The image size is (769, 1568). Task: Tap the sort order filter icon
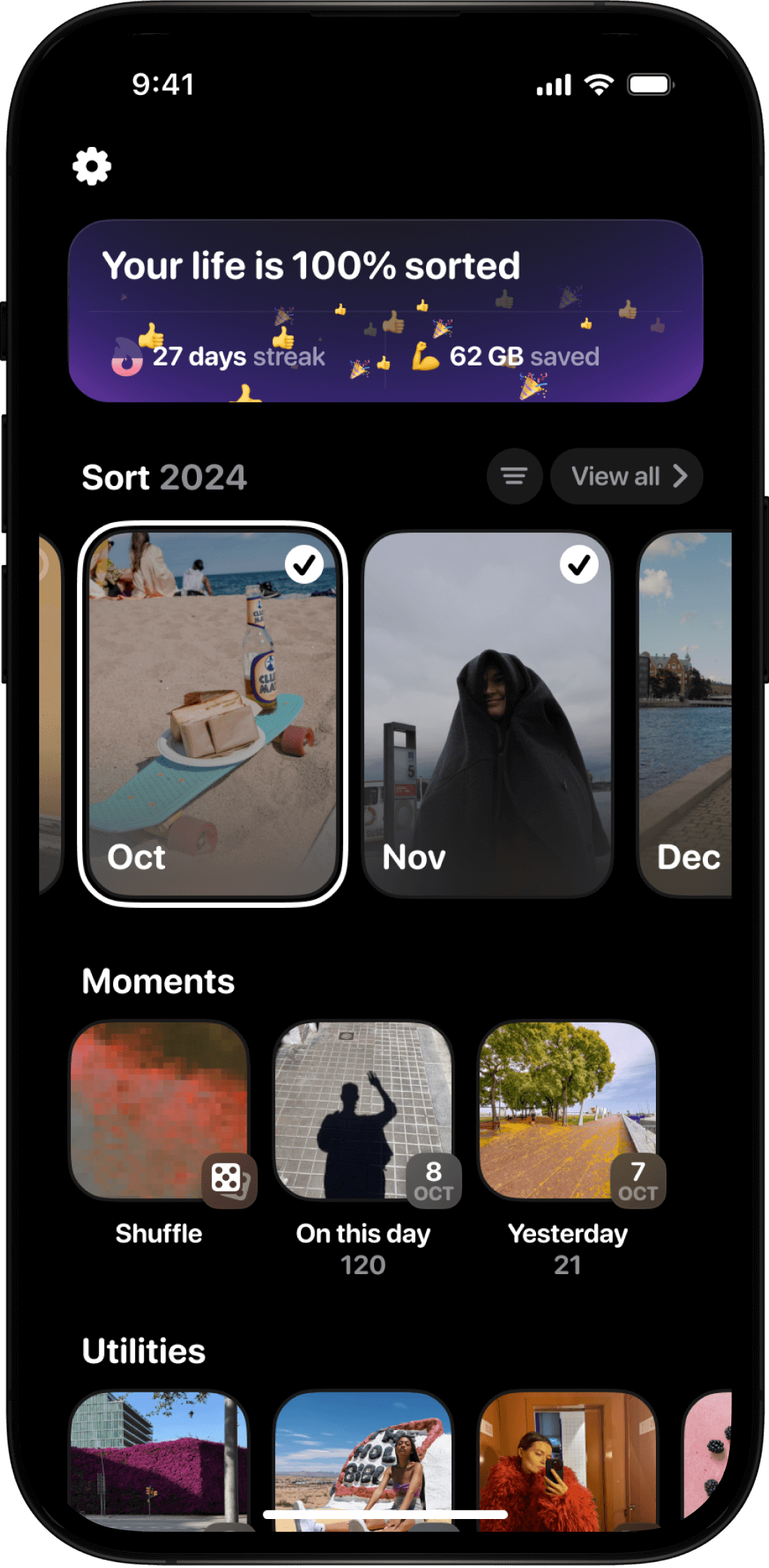point(514,476)
